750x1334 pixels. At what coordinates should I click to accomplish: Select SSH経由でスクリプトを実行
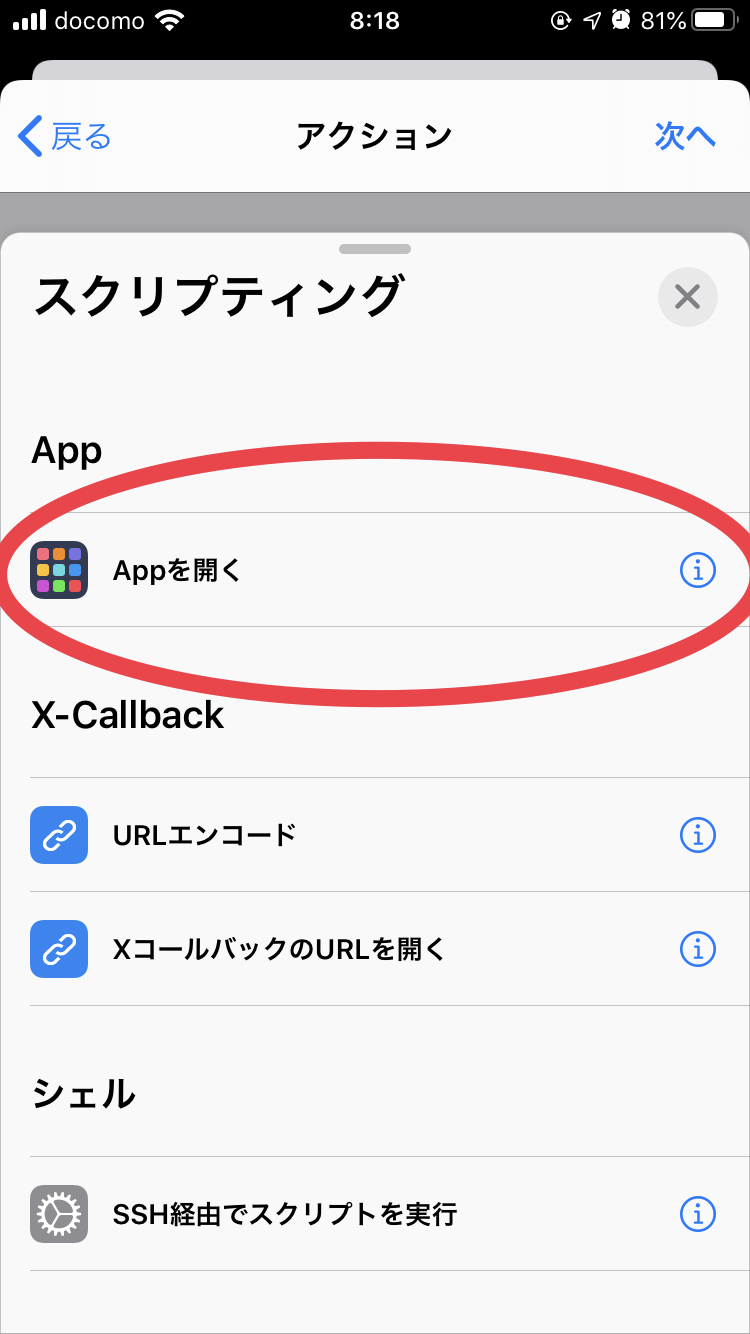(x=375, y=1214)
